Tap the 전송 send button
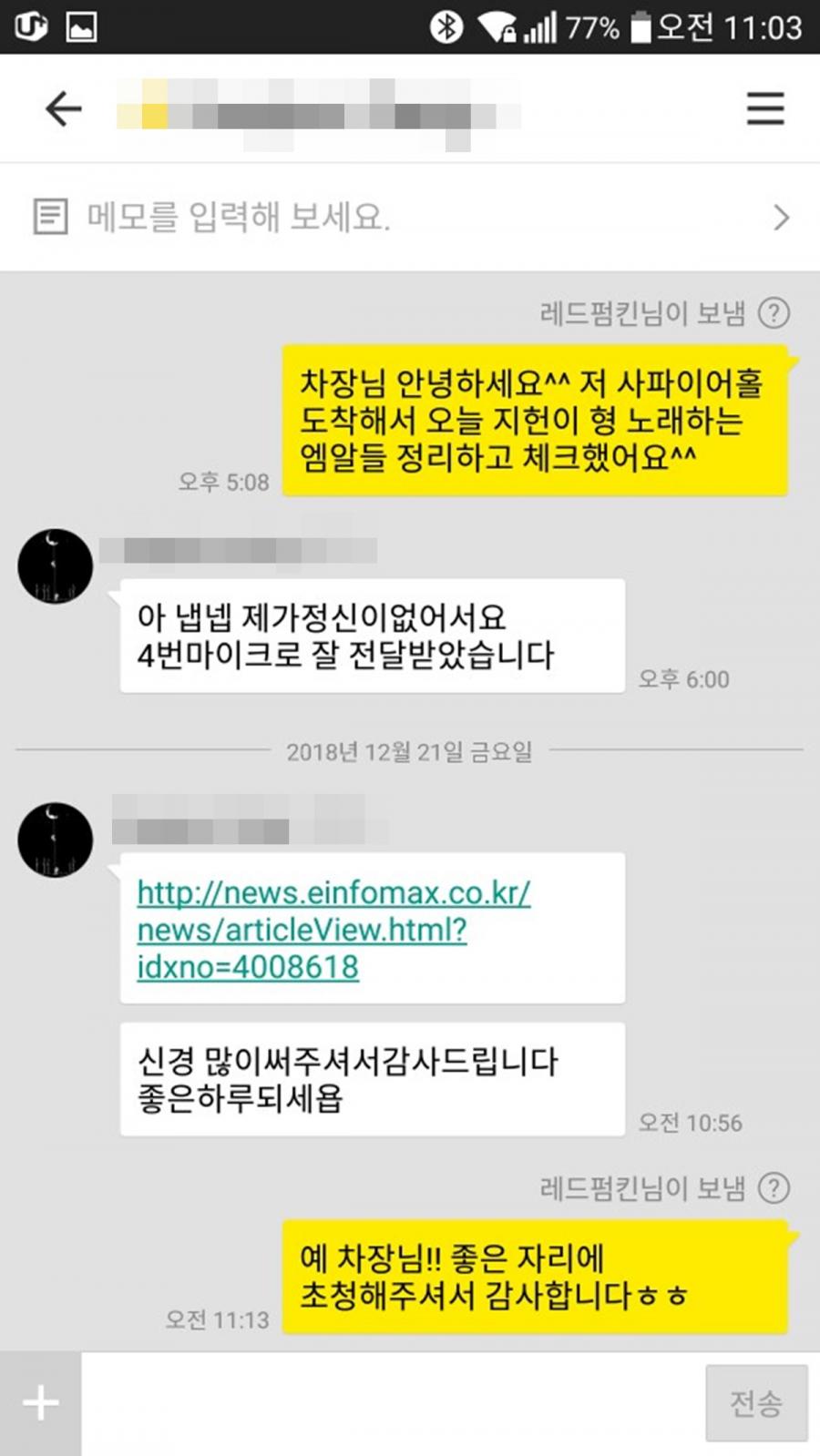820x1456 pixels. 756,1403
